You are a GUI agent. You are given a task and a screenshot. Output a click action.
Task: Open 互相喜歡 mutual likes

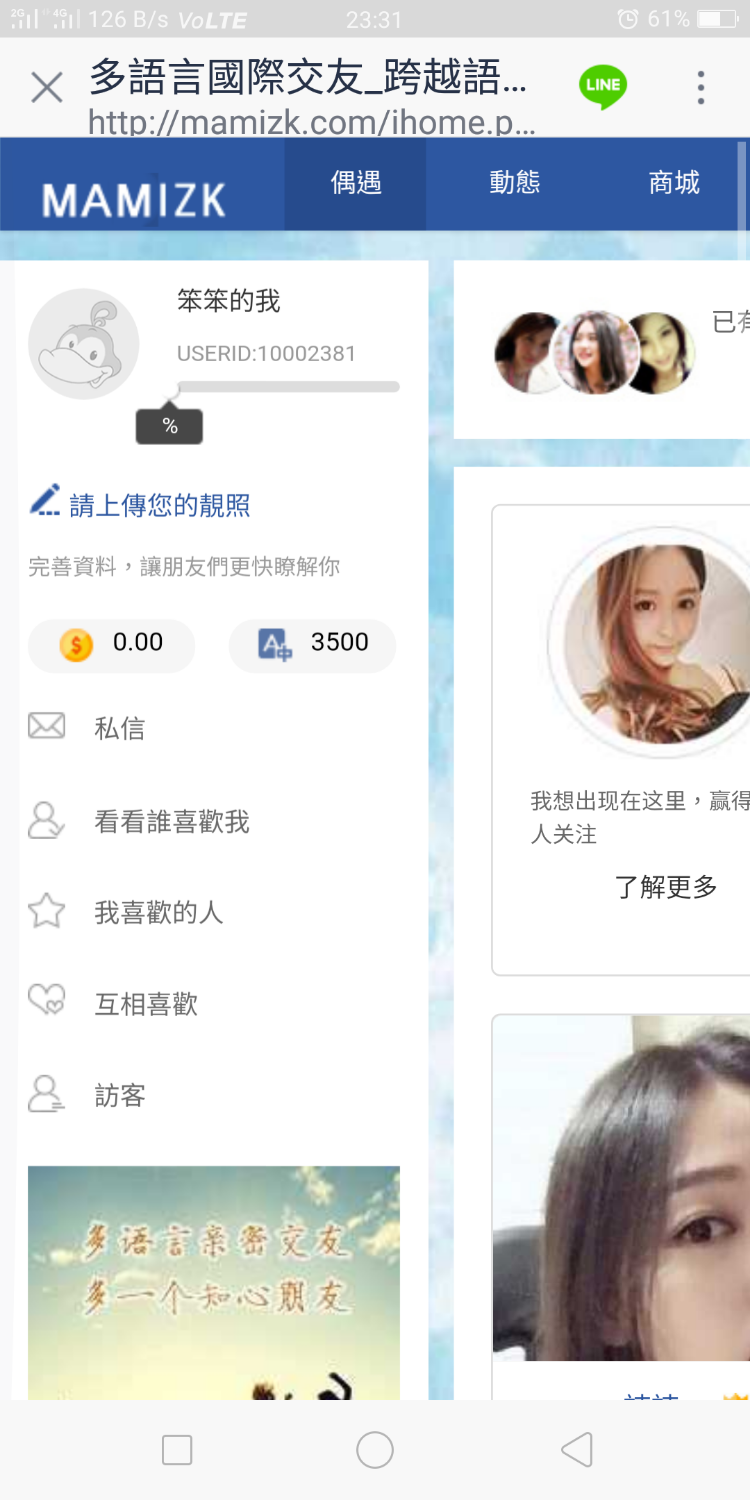(146, 1004)
